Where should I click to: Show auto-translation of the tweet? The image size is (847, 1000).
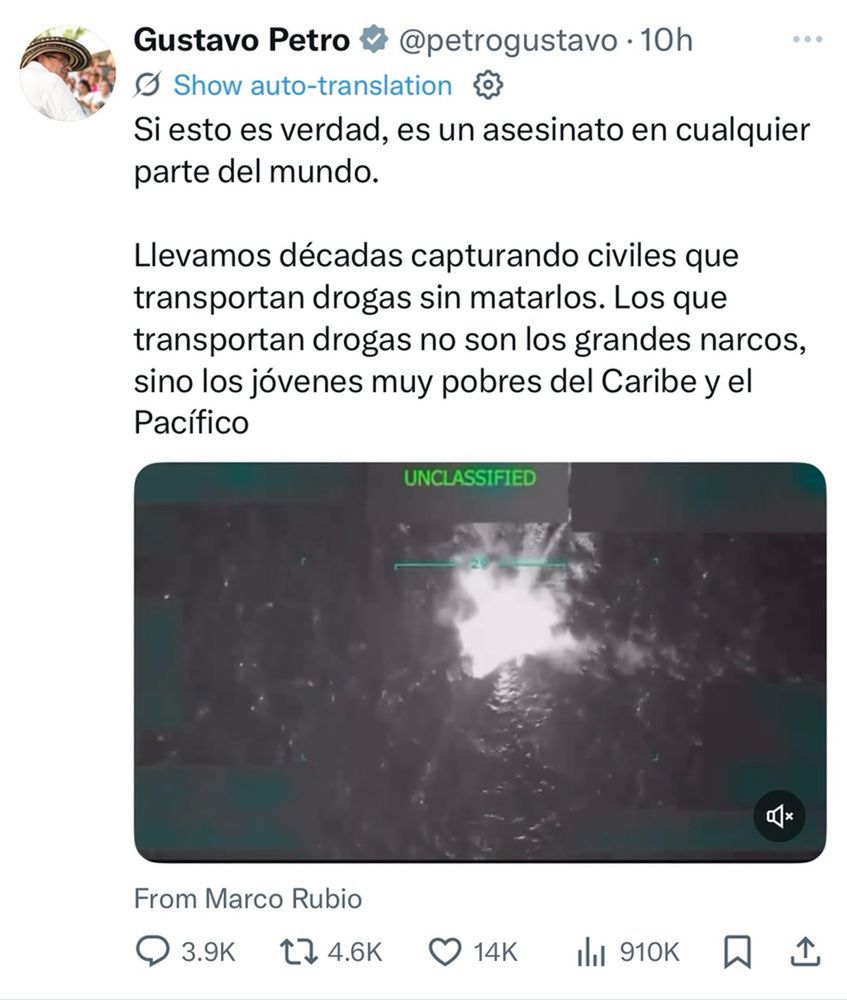313,85
